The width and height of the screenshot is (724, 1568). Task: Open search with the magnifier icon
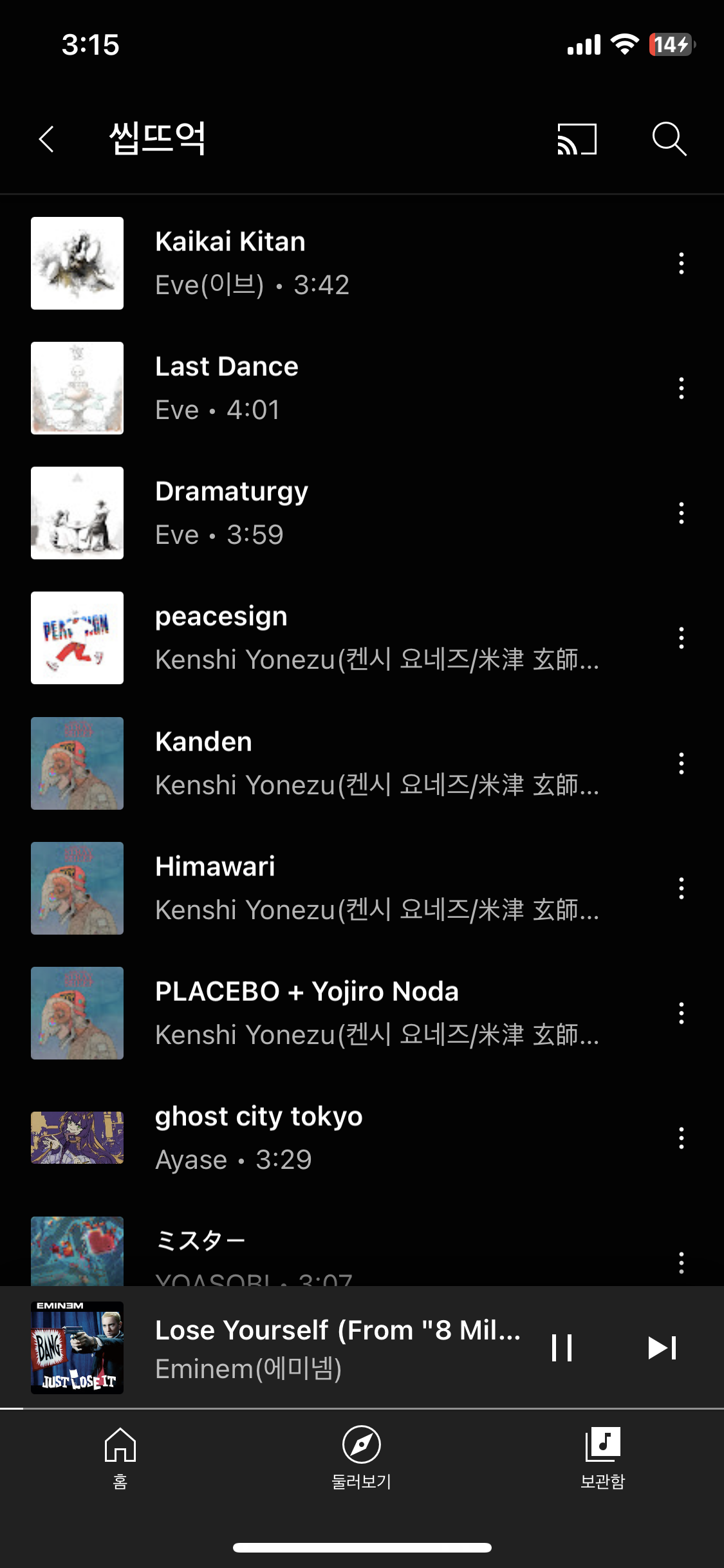point(669,139)
